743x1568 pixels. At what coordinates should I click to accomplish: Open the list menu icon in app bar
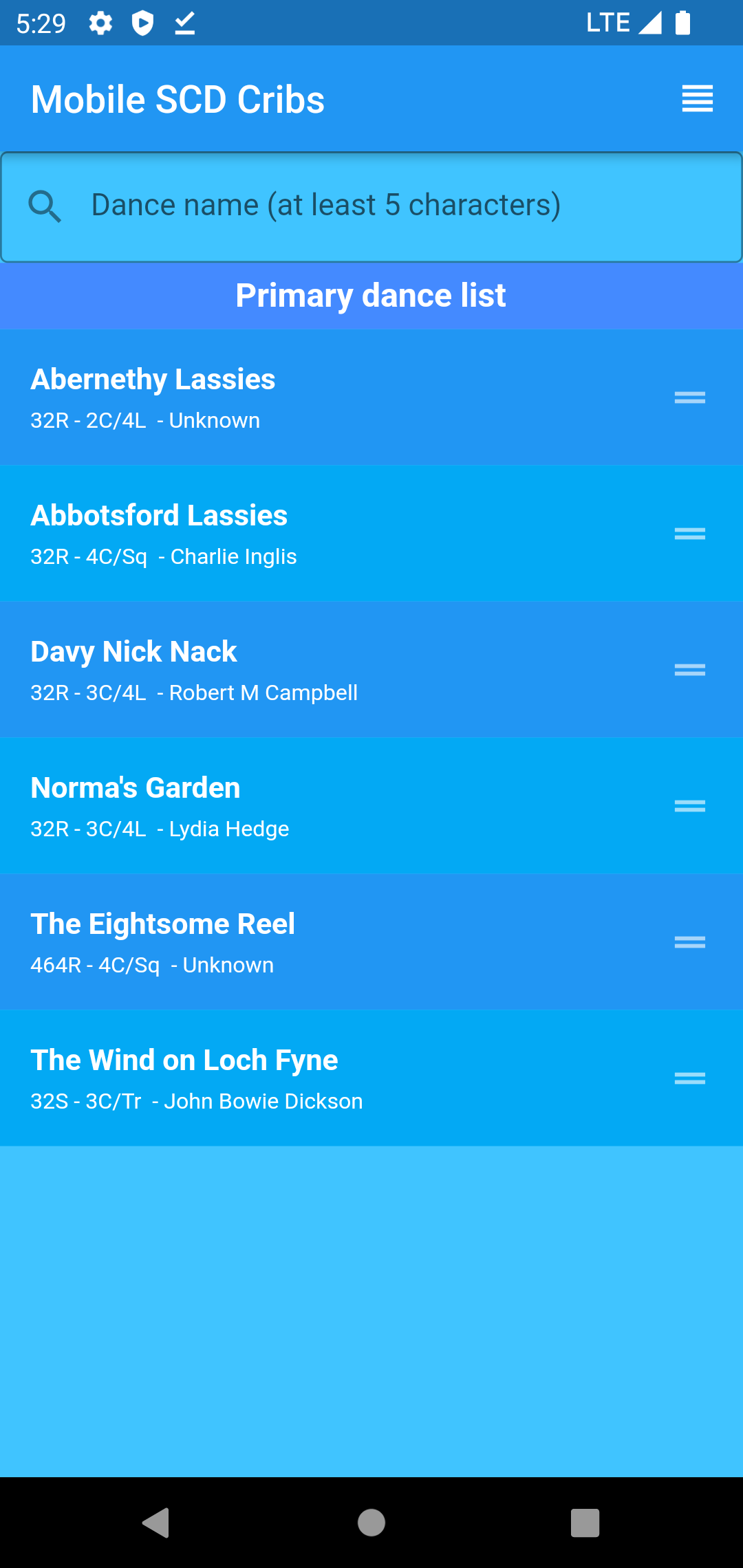point(697,98)
